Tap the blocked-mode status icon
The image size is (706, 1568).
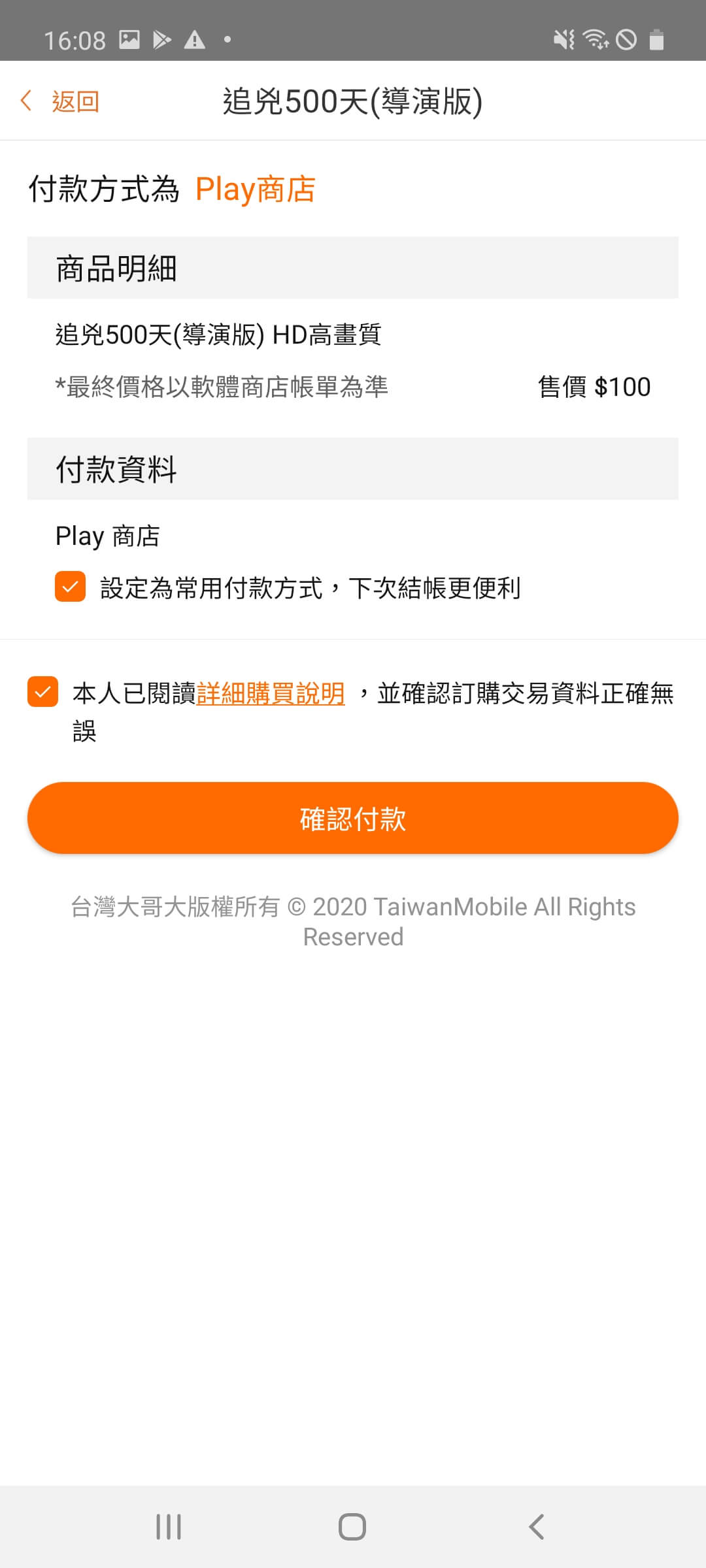626,41
